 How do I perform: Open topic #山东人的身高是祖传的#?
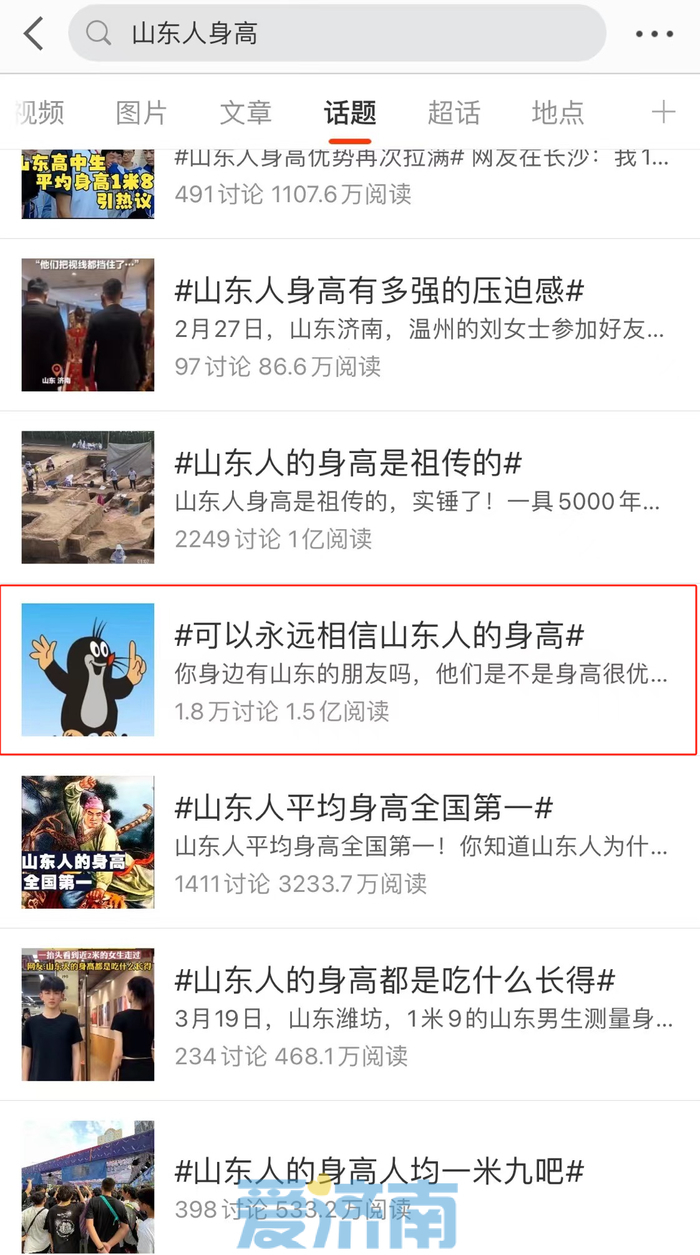(348, 464)
